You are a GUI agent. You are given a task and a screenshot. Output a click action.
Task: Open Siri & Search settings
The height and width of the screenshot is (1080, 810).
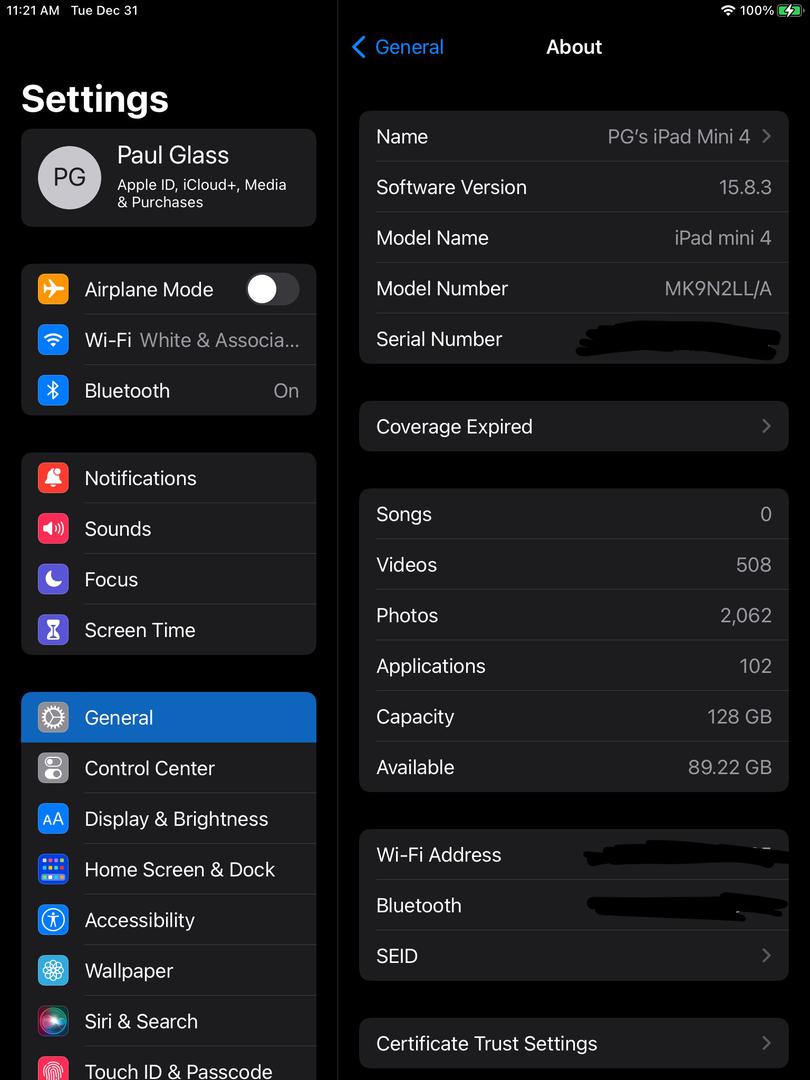click(x=168, y=1021)
